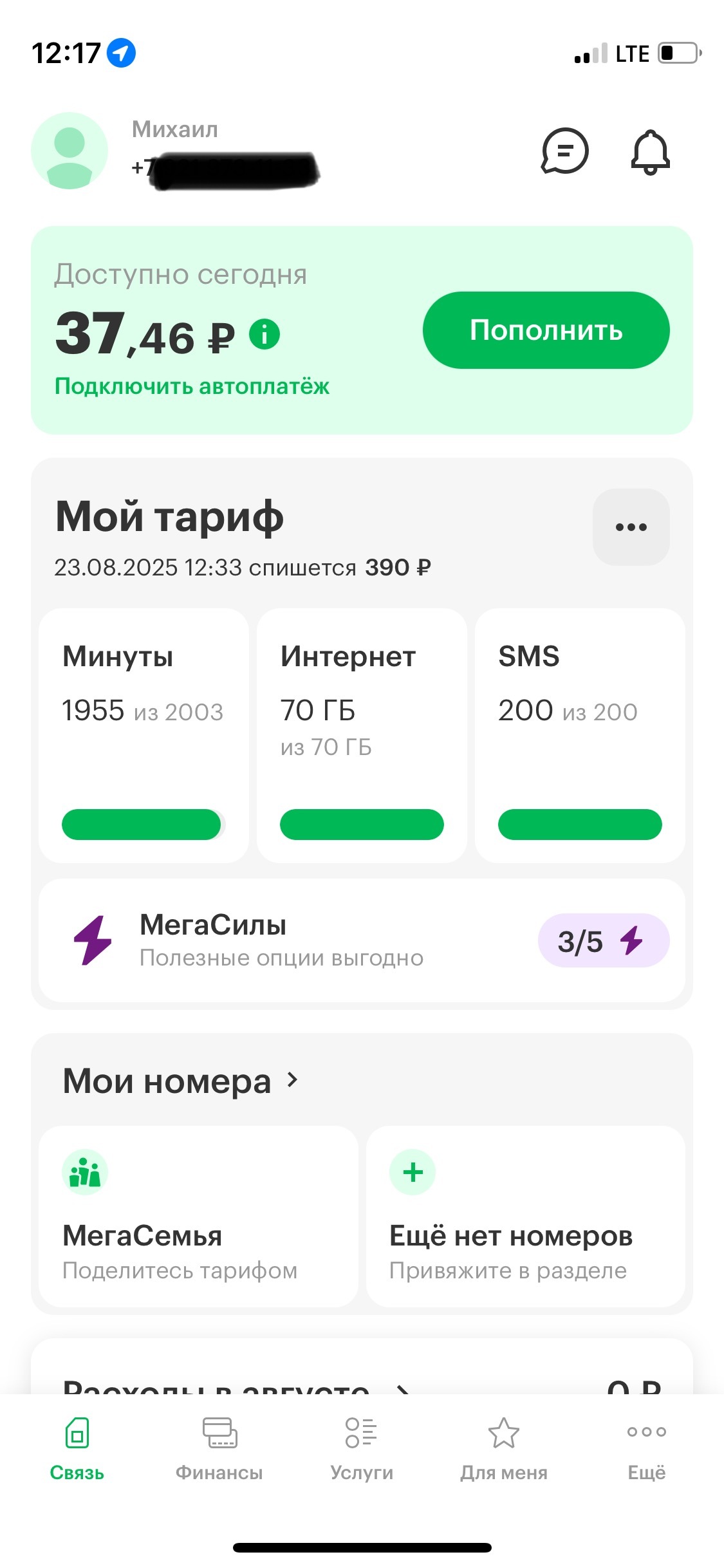Open the Минуты usage card

(x=144, y=735)
